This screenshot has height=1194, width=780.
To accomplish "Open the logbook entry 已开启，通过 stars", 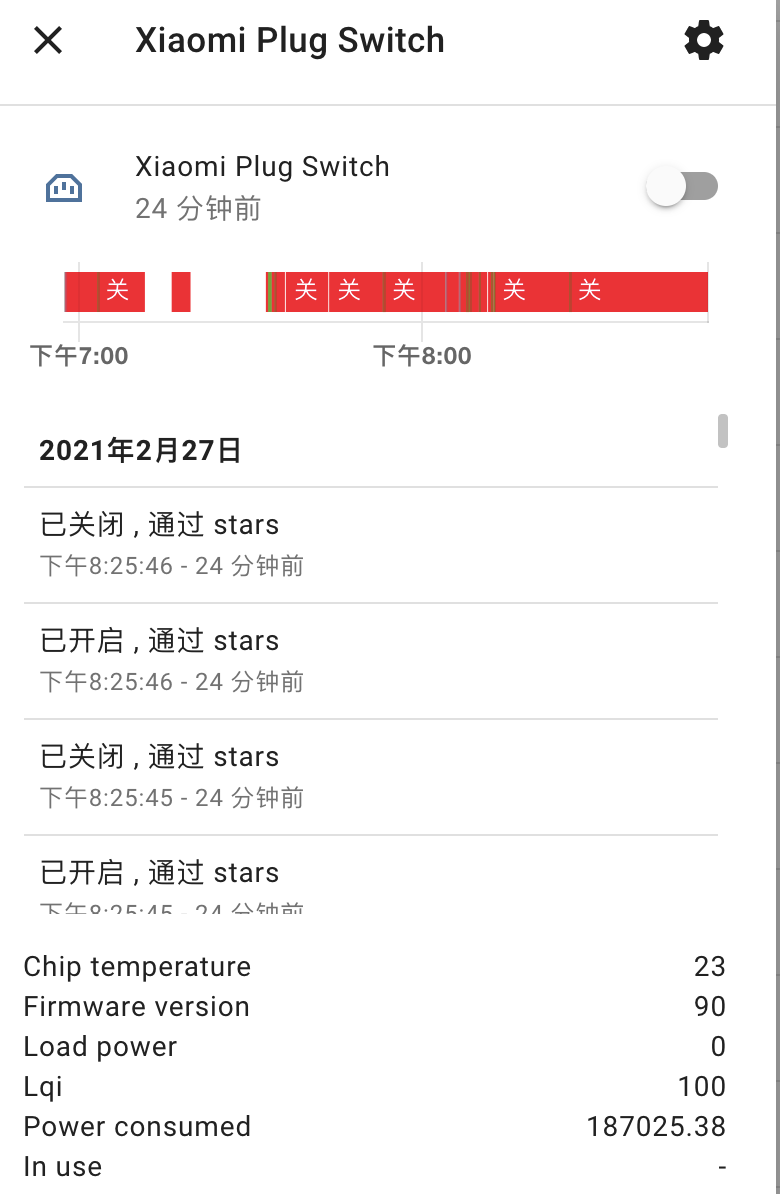I will [x=159, y=640].
